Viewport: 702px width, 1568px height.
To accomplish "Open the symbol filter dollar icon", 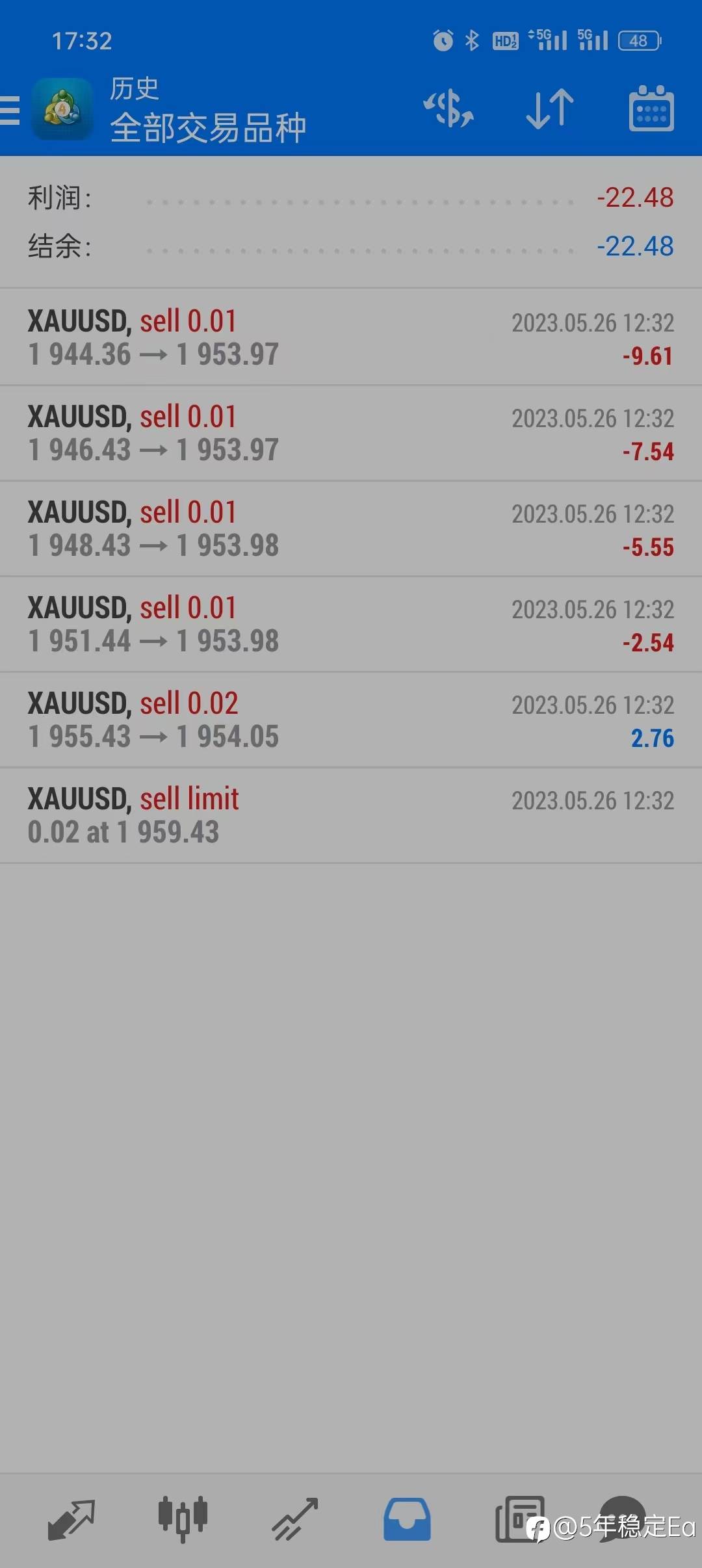I will (x=448, y=109).
